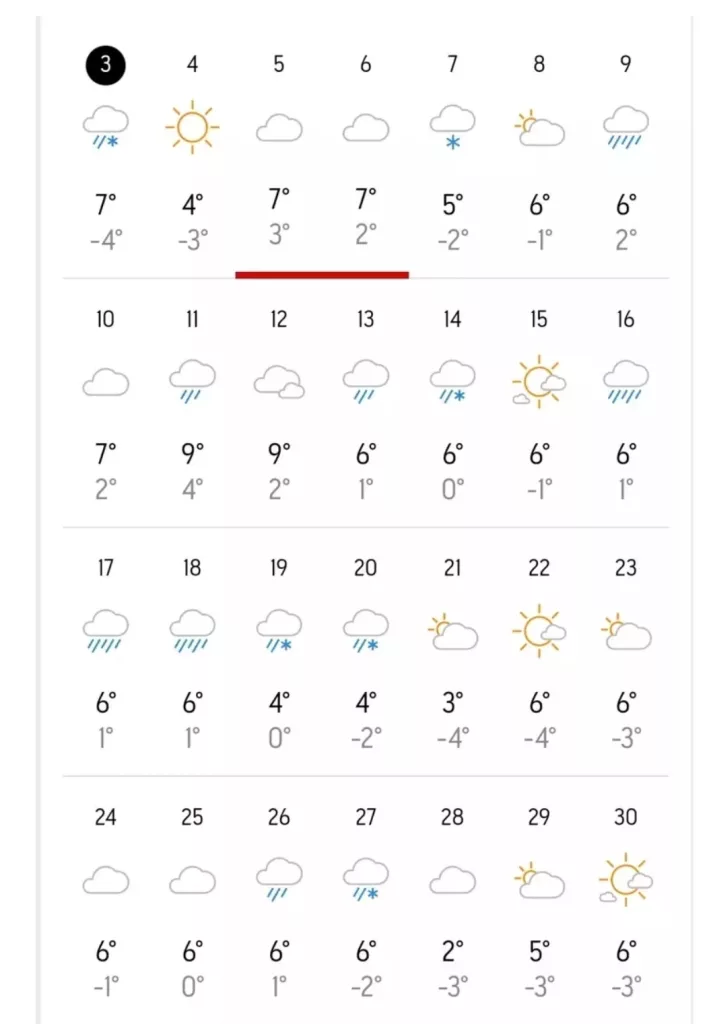Select day 19 in the calendar
709x1024 pixels.
[x=279, y=568]
